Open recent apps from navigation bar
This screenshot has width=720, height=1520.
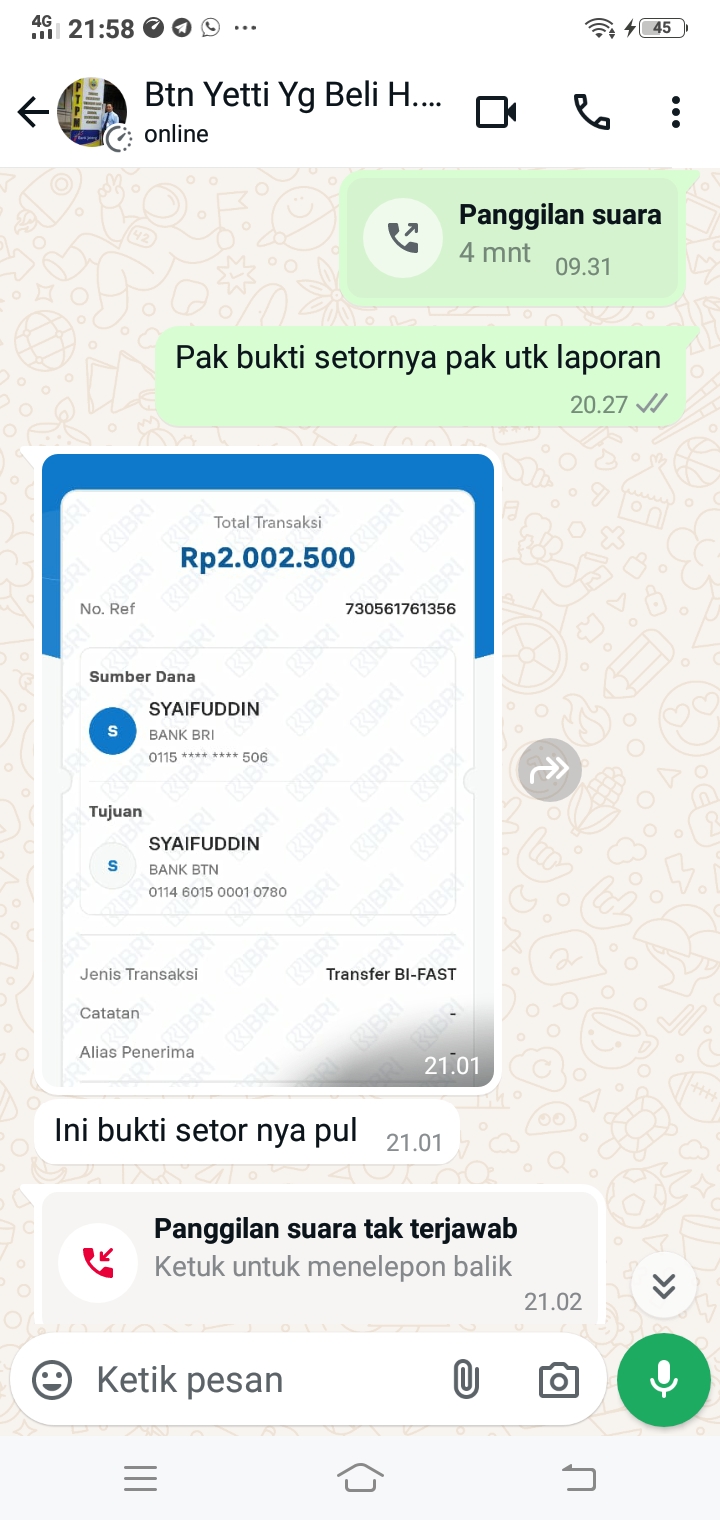pos(140,1477)
